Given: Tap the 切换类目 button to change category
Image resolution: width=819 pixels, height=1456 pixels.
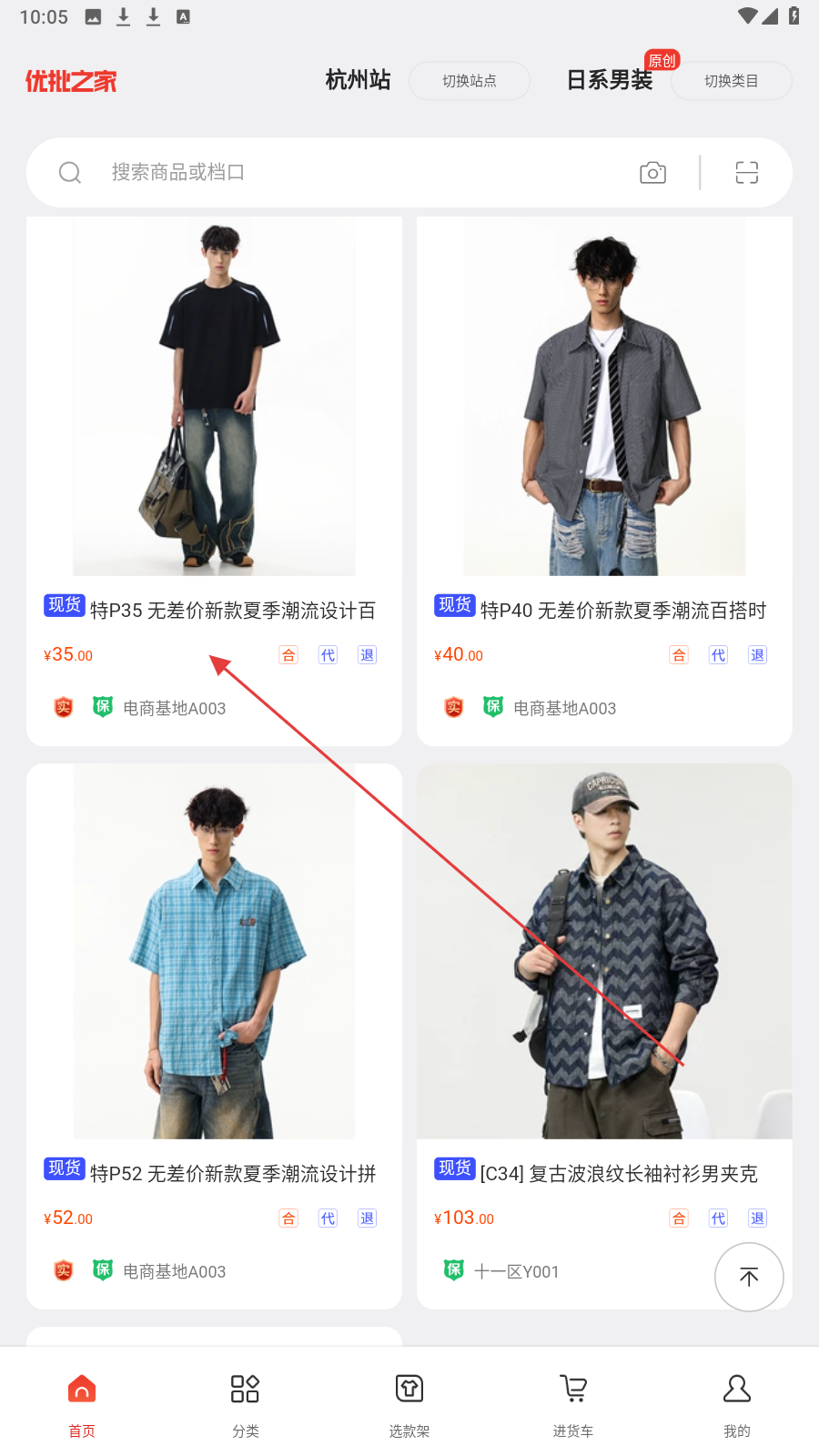Looking at the screenshot, I should pyautogui.click(x=731, y=81).
